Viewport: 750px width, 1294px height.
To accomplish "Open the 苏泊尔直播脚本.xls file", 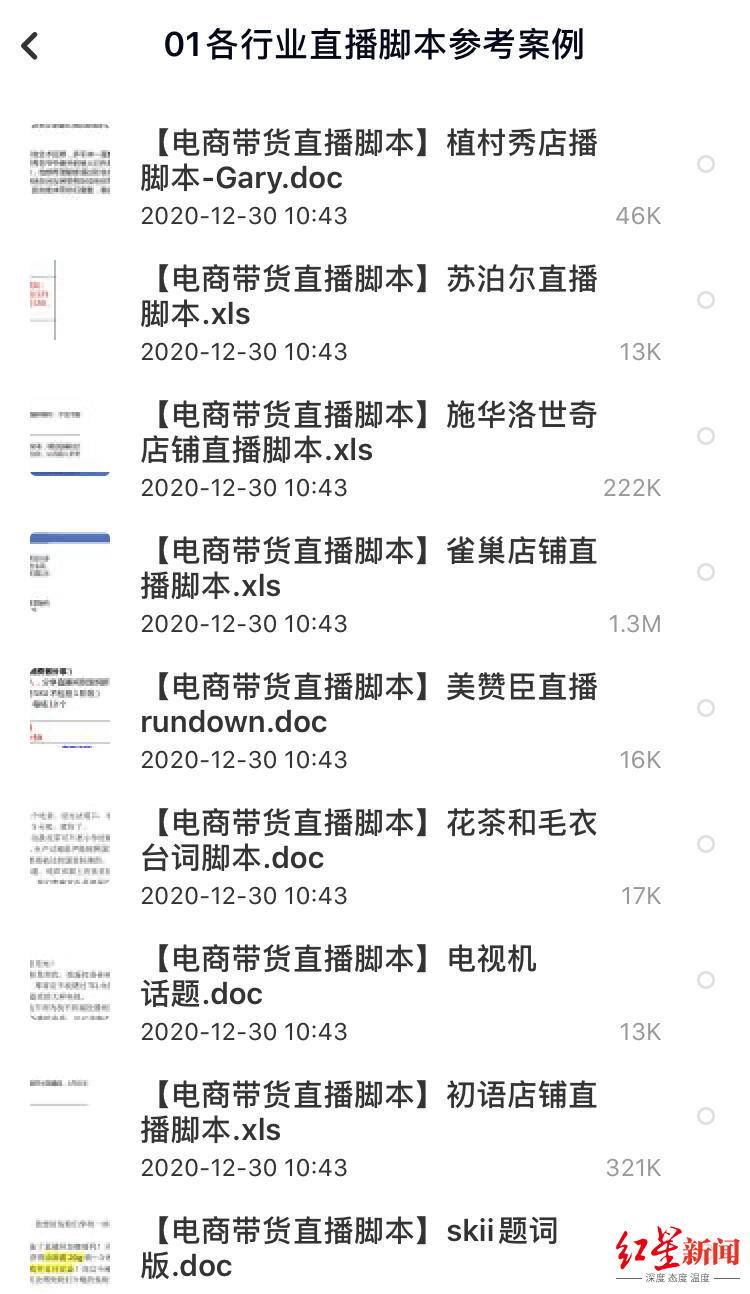I will 370,297.
